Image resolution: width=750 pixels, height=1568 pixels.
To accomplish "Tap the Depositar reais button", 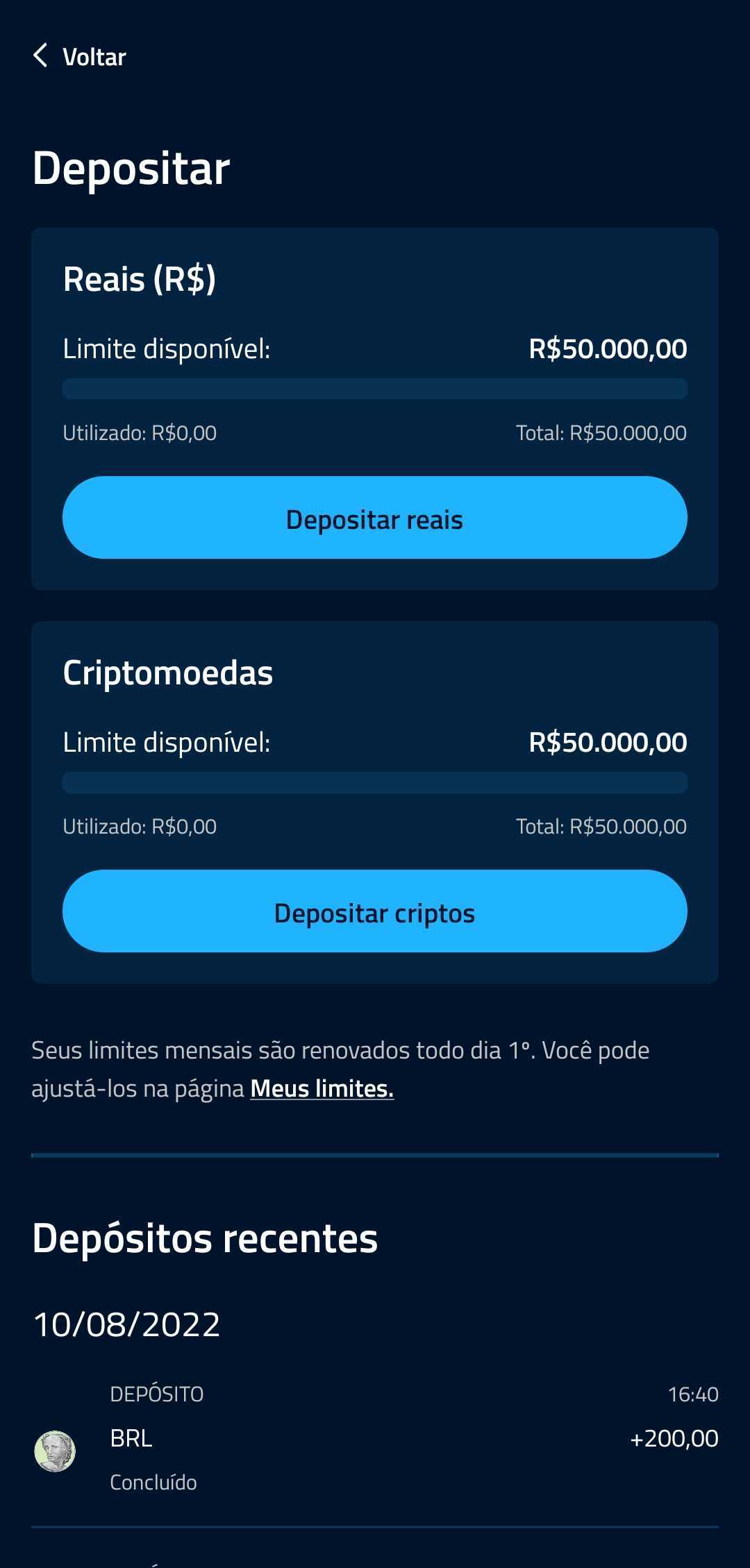I will pyautogui.click(x=374, y=518).
